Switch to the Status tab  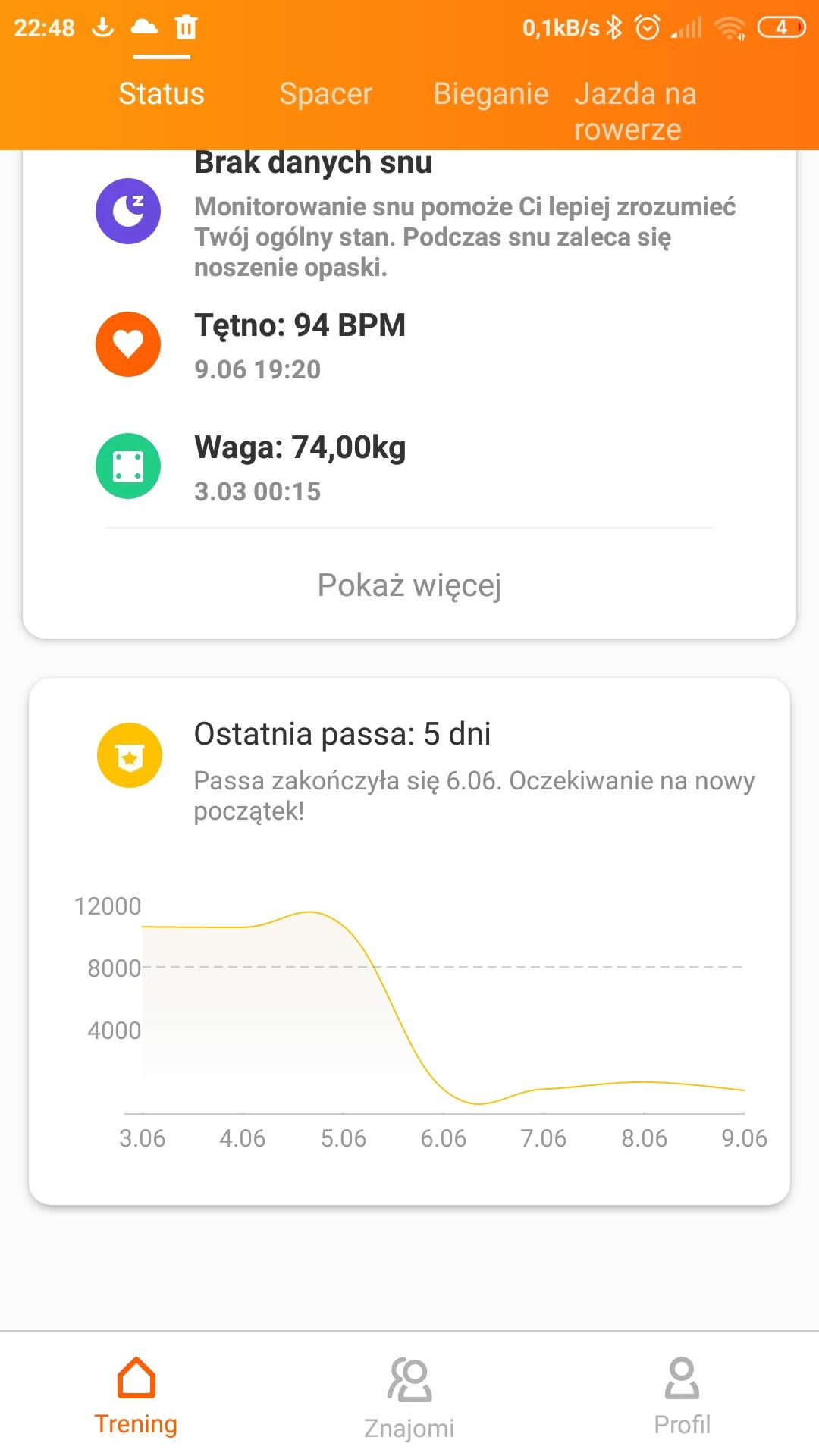pos(162,94)
